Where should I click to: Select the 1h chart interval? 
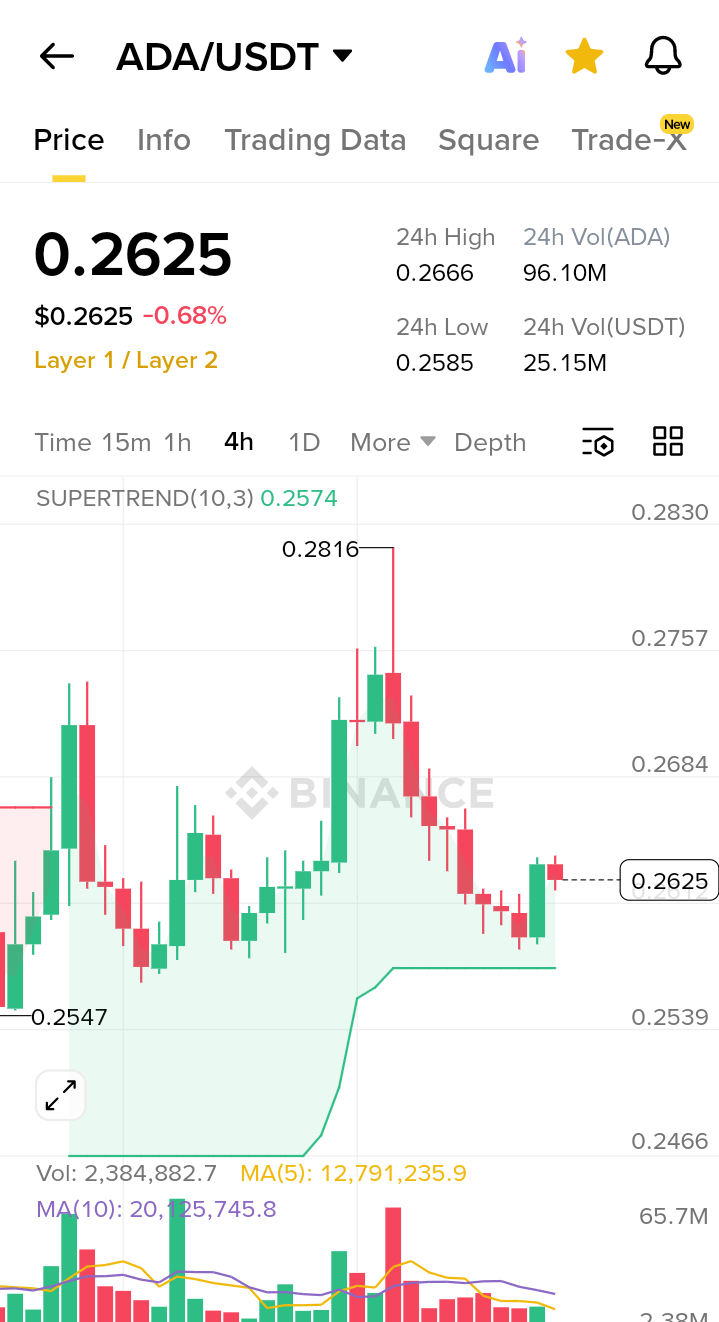[x=177, y=442]
